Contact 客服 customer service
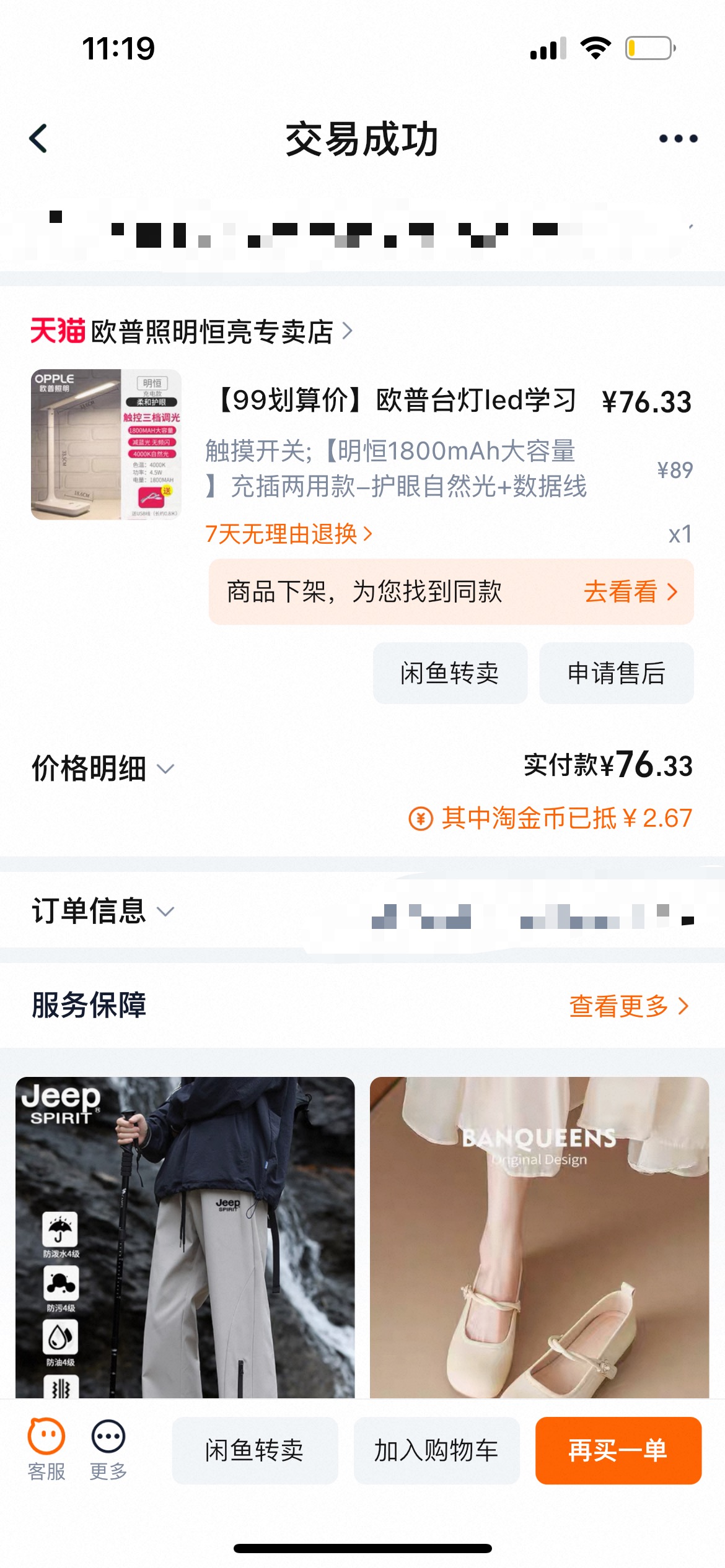This screenshot has height=1568, width=725. (x=46, y=1449)
